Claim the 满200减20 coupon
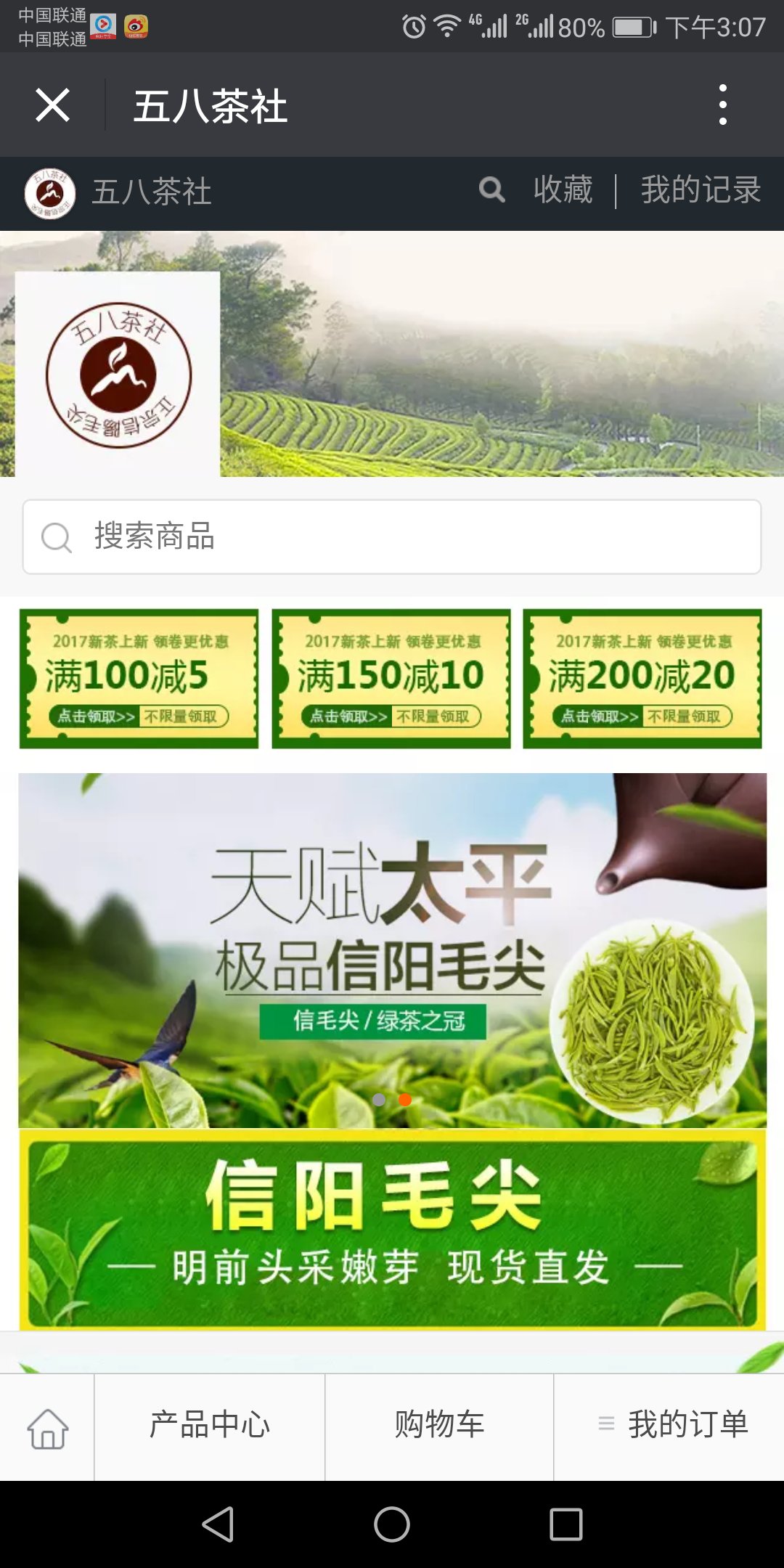This screenshot has height=1568, width=784. (x=642, y=679)
